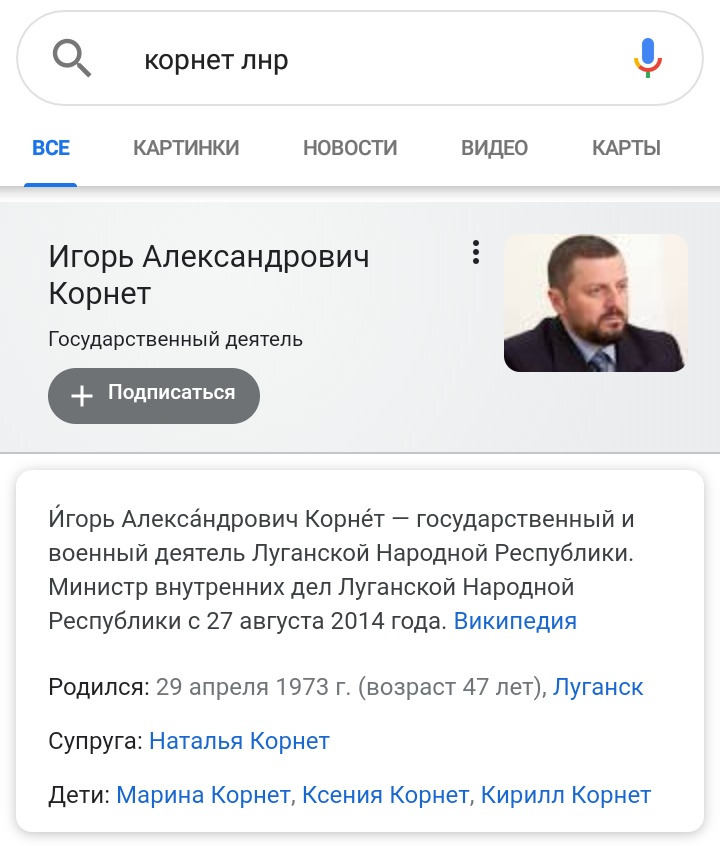Screen dimensions: 720x846
Task: Open the Луганск birthplace link
Action: (x=598, y=687)
